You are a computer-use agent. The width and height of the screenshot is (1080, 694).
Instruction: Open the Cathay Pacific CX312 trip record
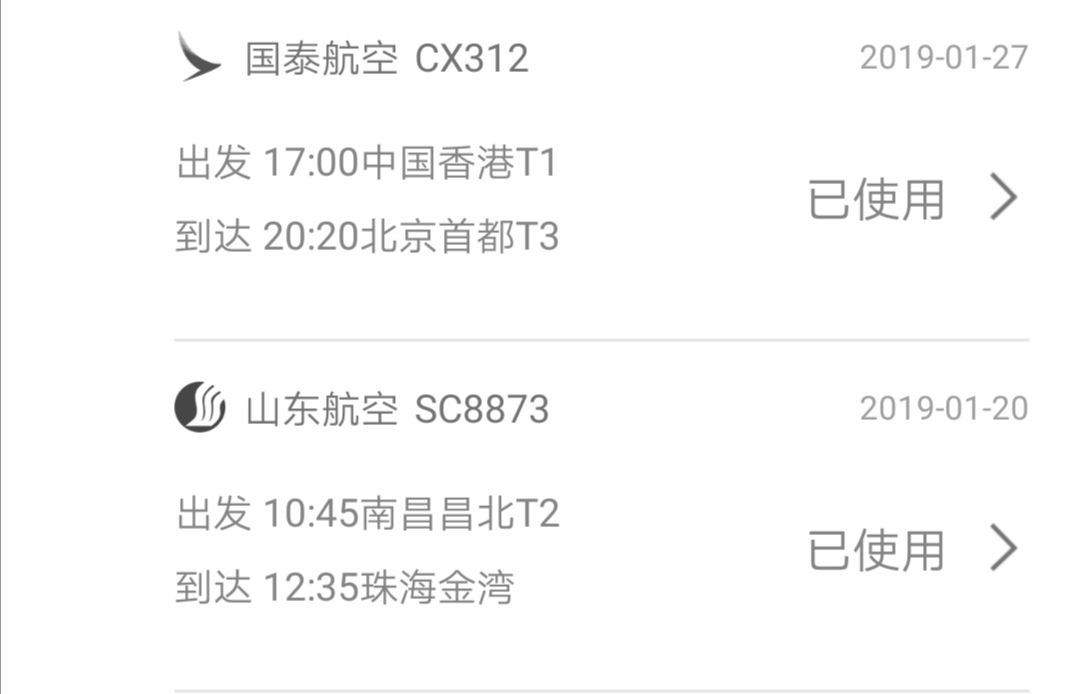point(1003,198)
